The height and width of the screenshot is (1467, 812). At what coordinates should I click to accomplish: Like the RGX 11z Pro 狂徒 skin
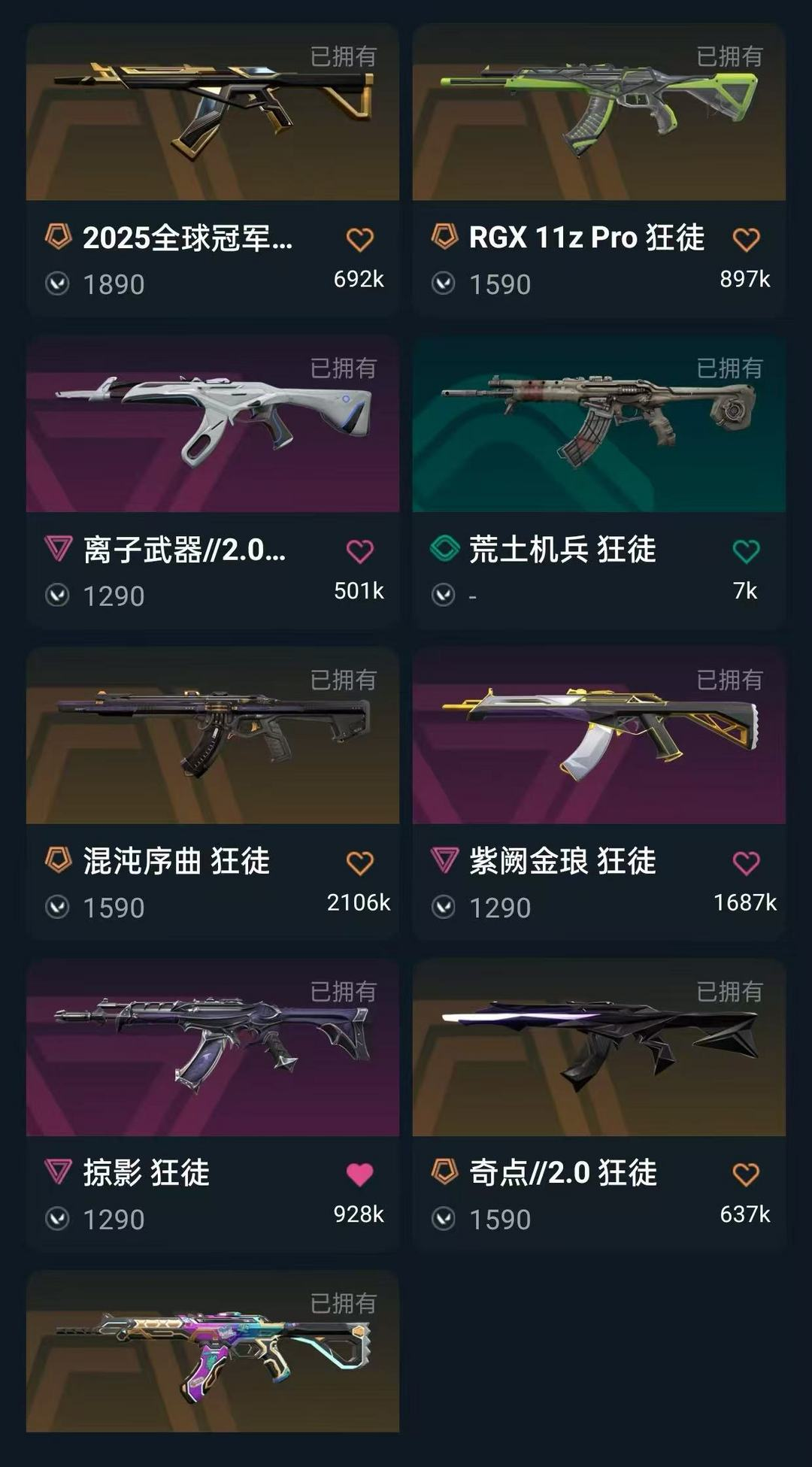pyautogui.click(x=746, y=240)
